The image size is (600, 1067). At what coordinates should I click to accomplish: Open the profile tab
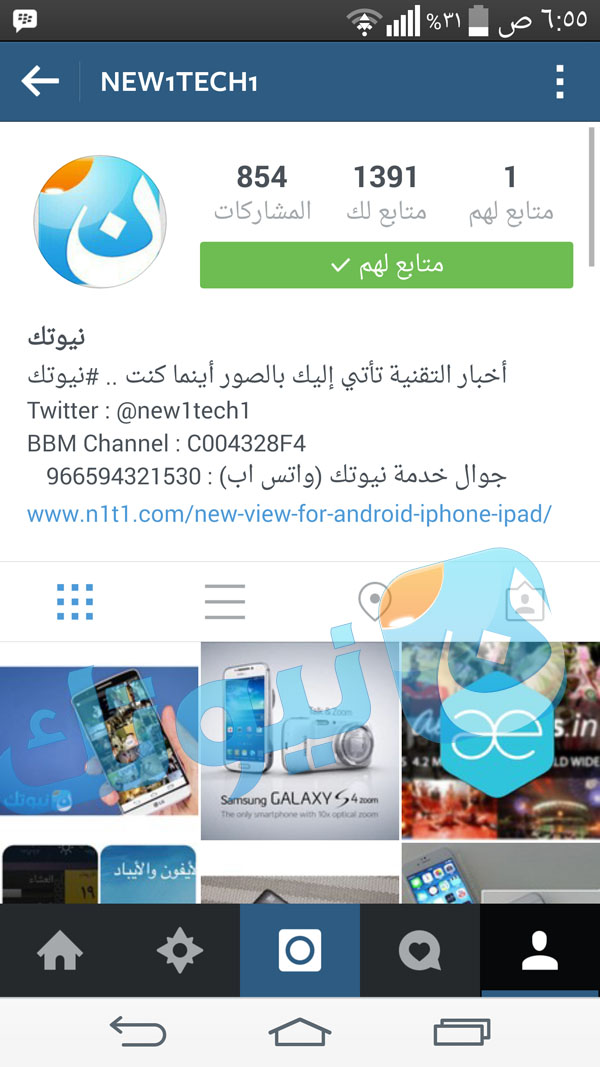point(540,950)
